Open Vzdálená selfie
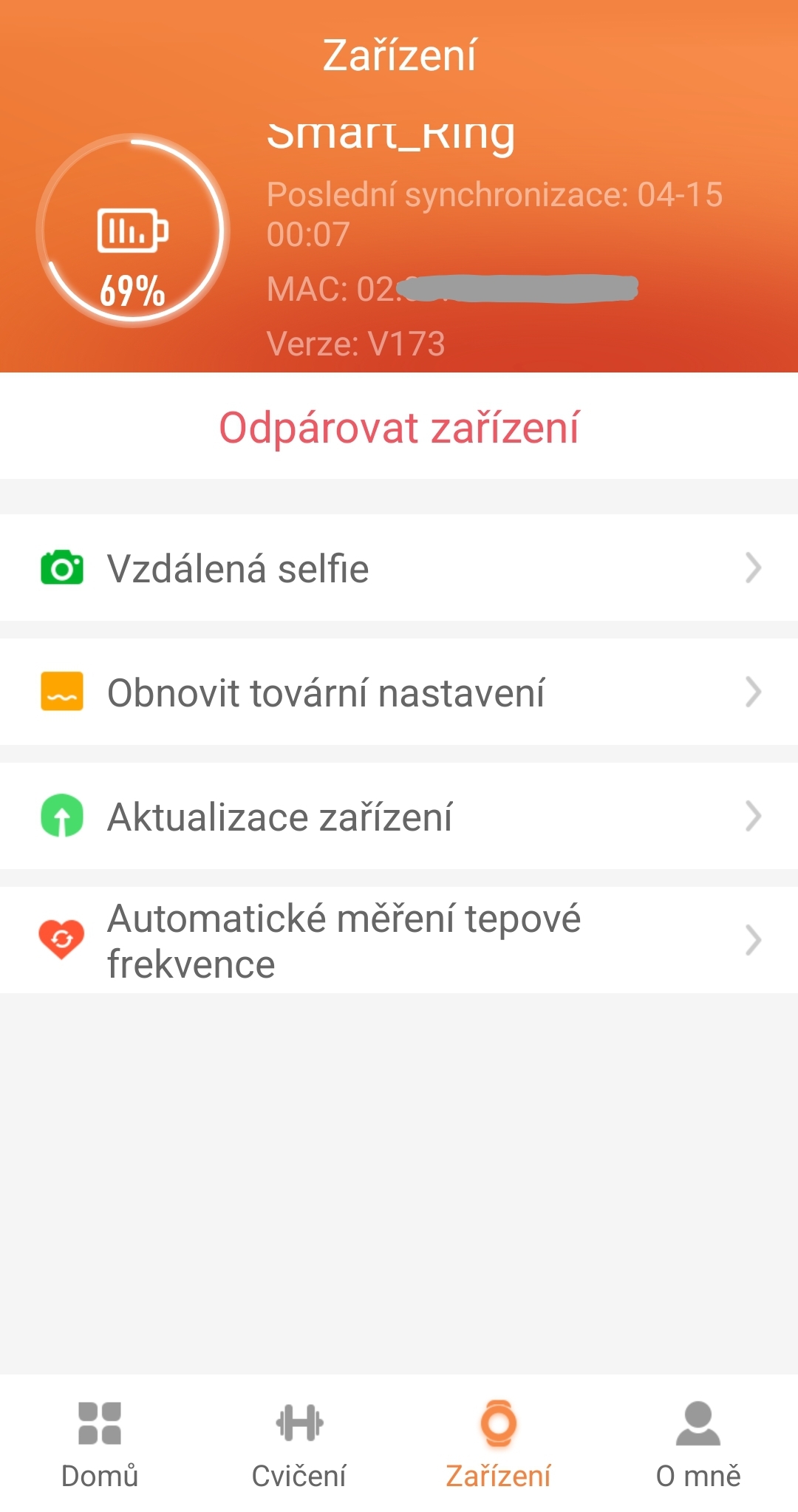Image resolution: width=798 pixels, height=1512 pixels. pyautogui.click(x=399, y=568)
